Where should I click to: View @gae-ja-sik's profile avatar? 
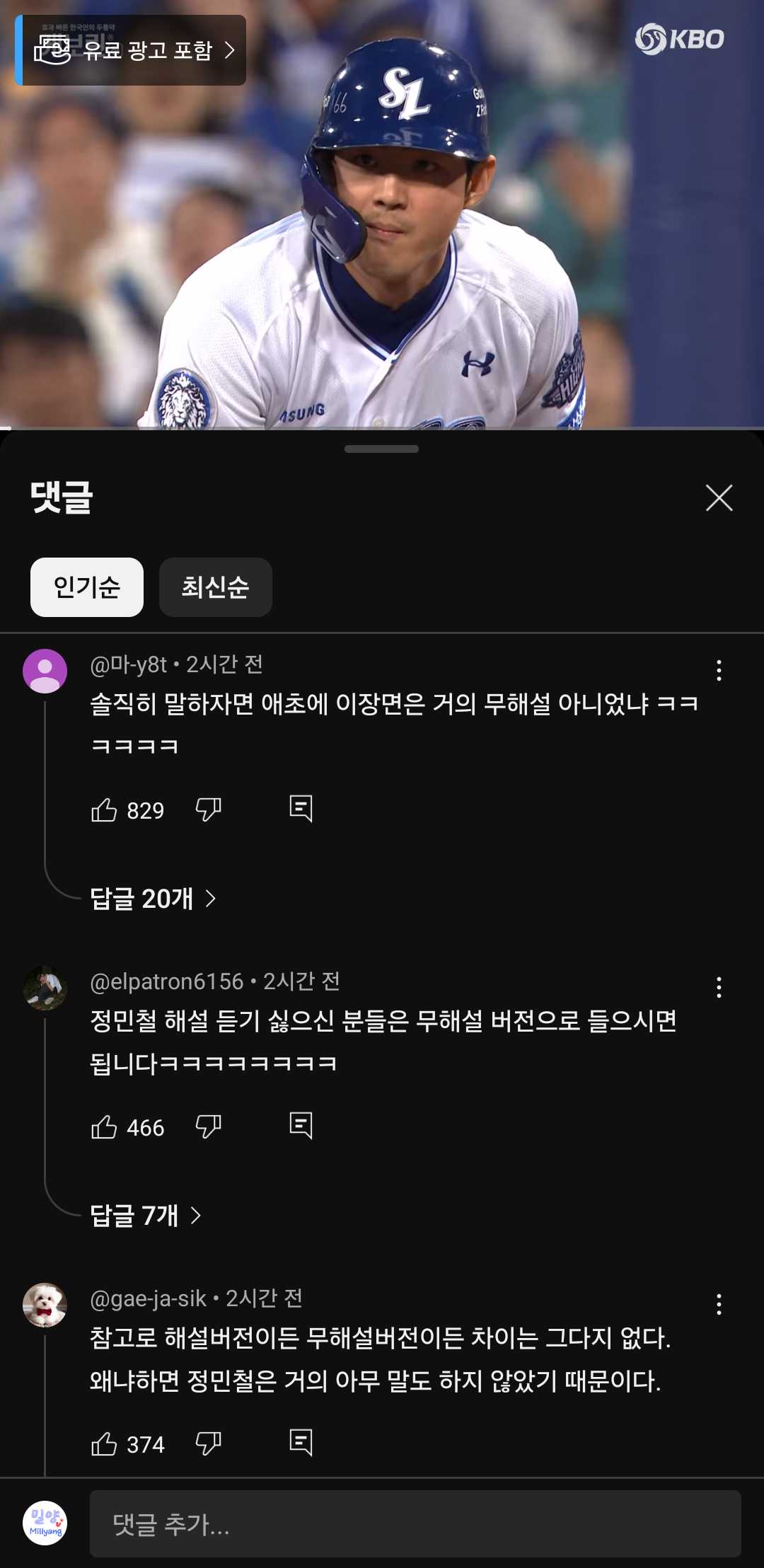[x=45, y=1305]
